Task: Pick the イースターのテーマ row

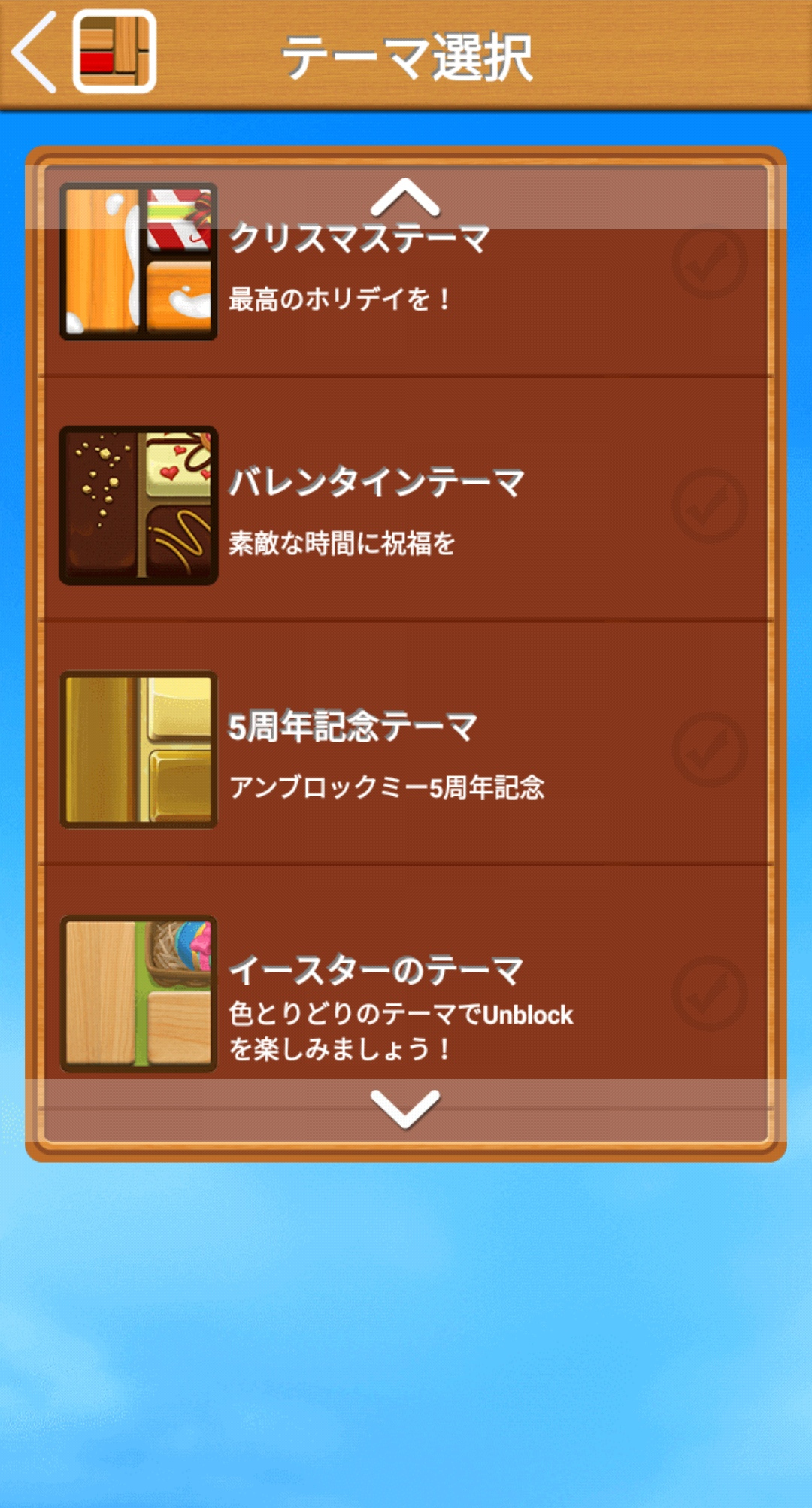Action: pos(406,994)
